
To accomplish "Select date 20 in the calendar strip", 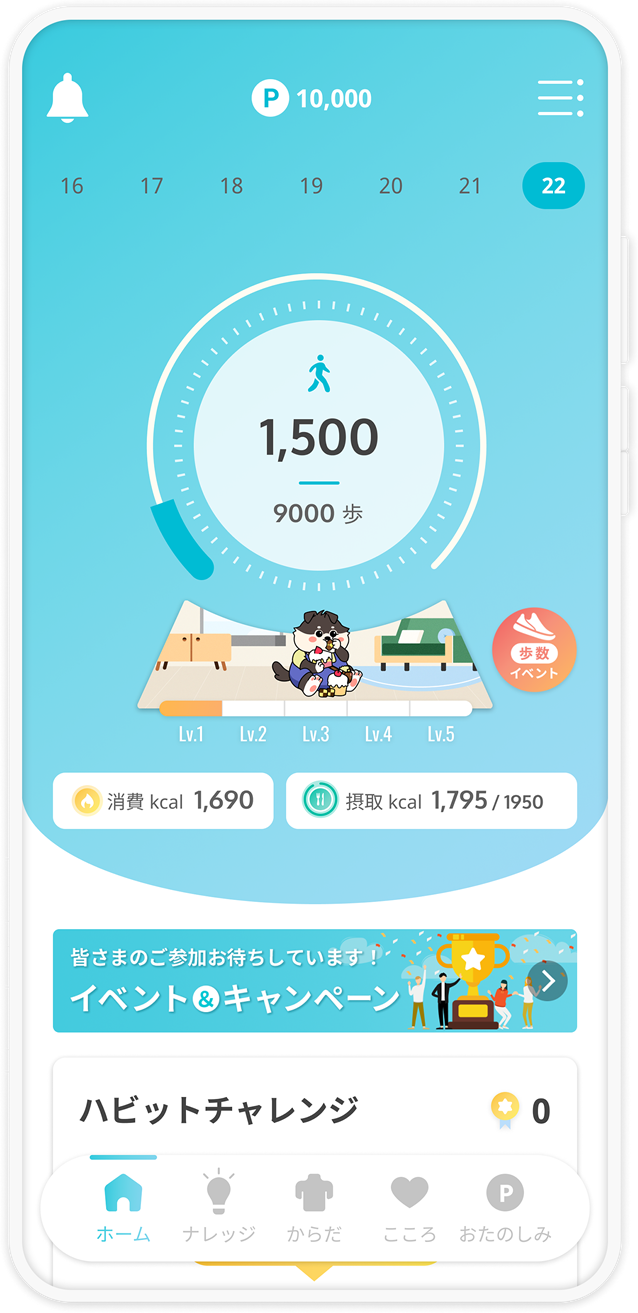I will [x=391, y=186].
